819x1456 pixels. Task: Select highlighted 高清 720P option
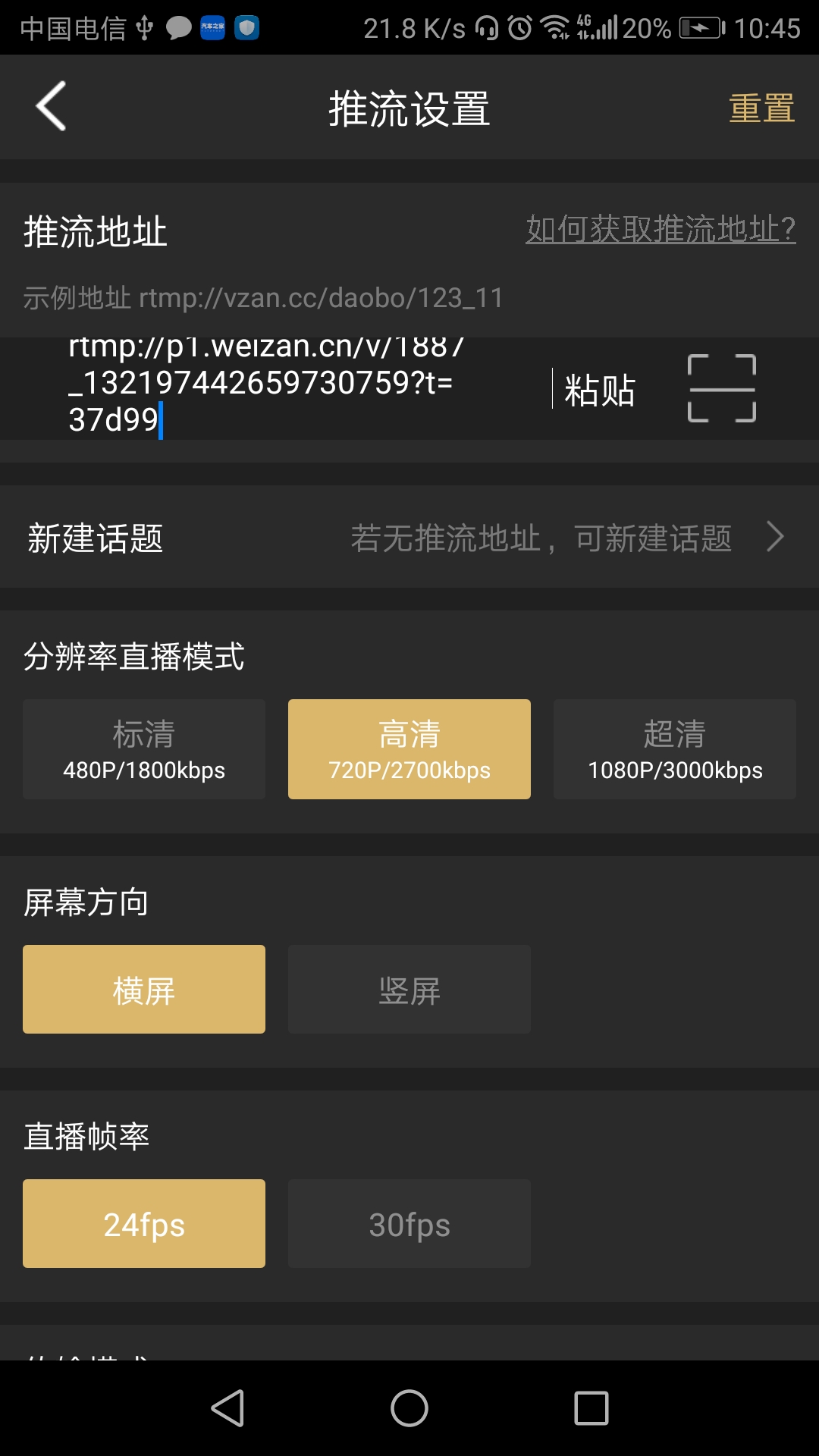[x=409, y=749]
